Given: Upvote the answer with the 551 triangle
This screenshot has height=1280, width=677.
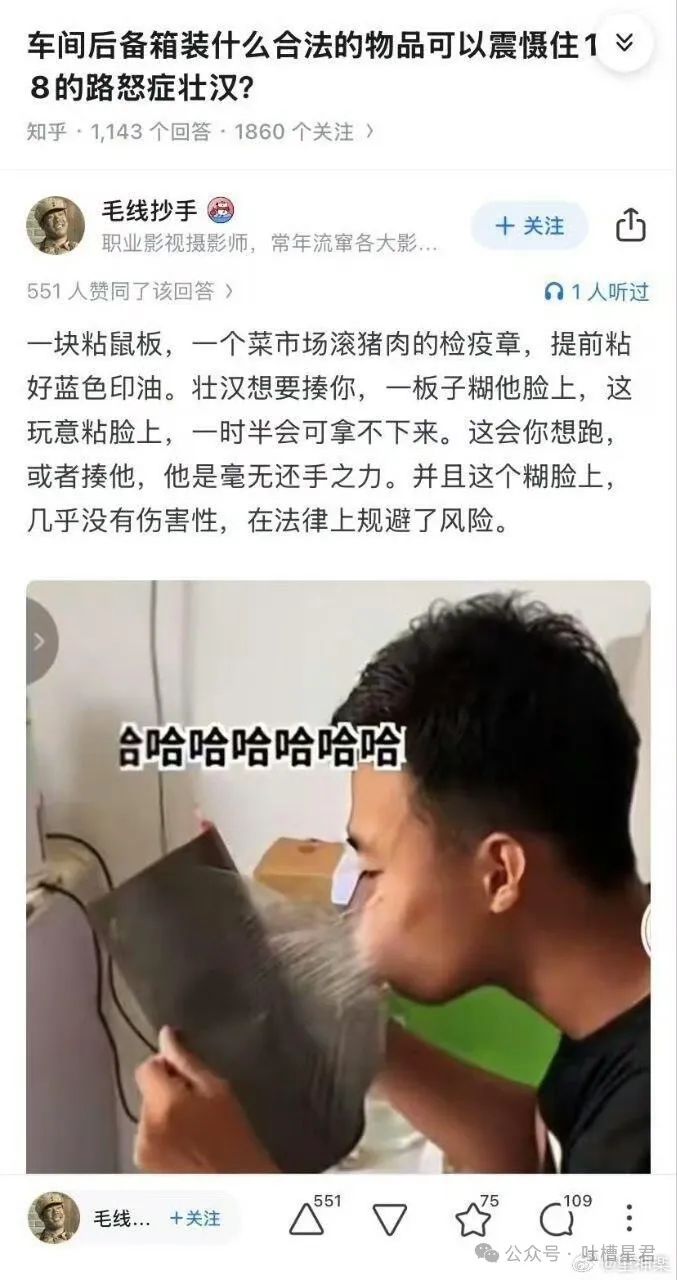Looking at the screenshot, I should pos(311,1216).
